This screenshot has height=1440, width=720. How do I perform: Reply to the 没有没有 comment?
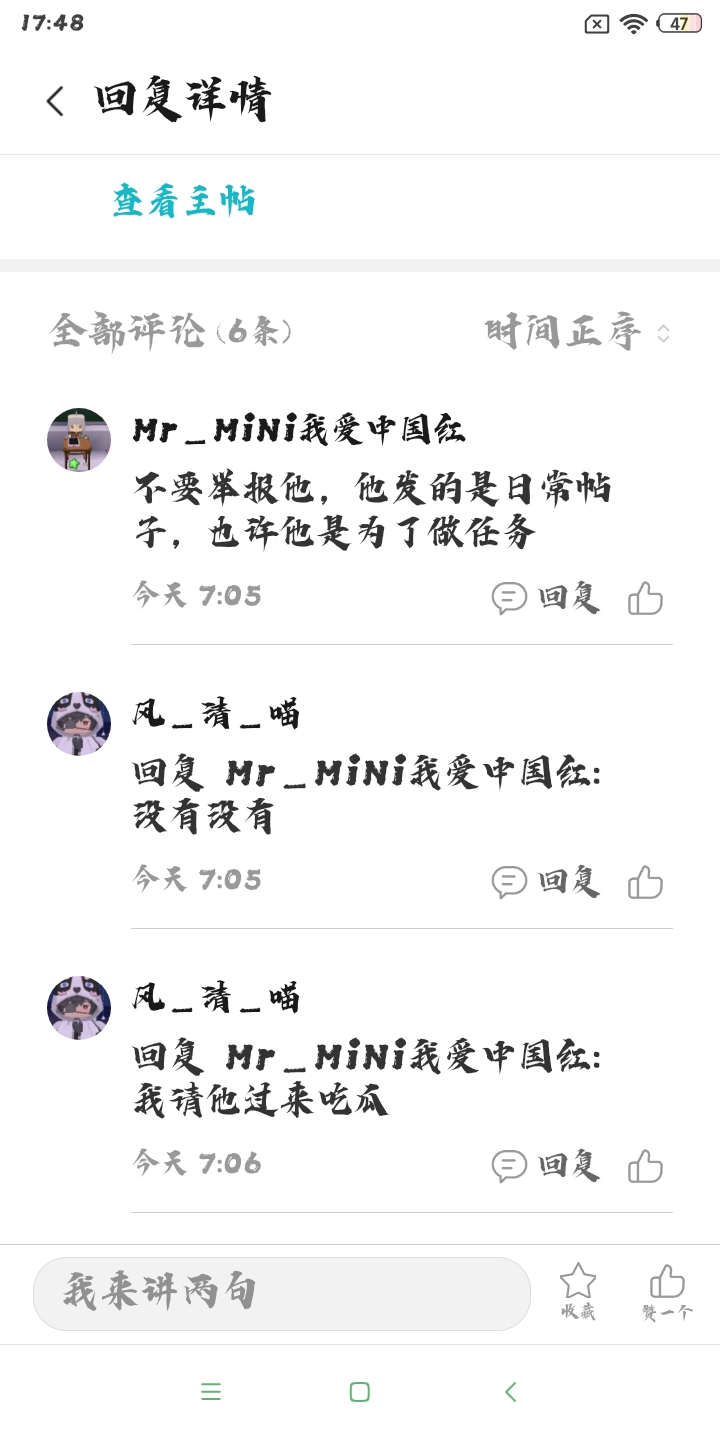point(546,882)
